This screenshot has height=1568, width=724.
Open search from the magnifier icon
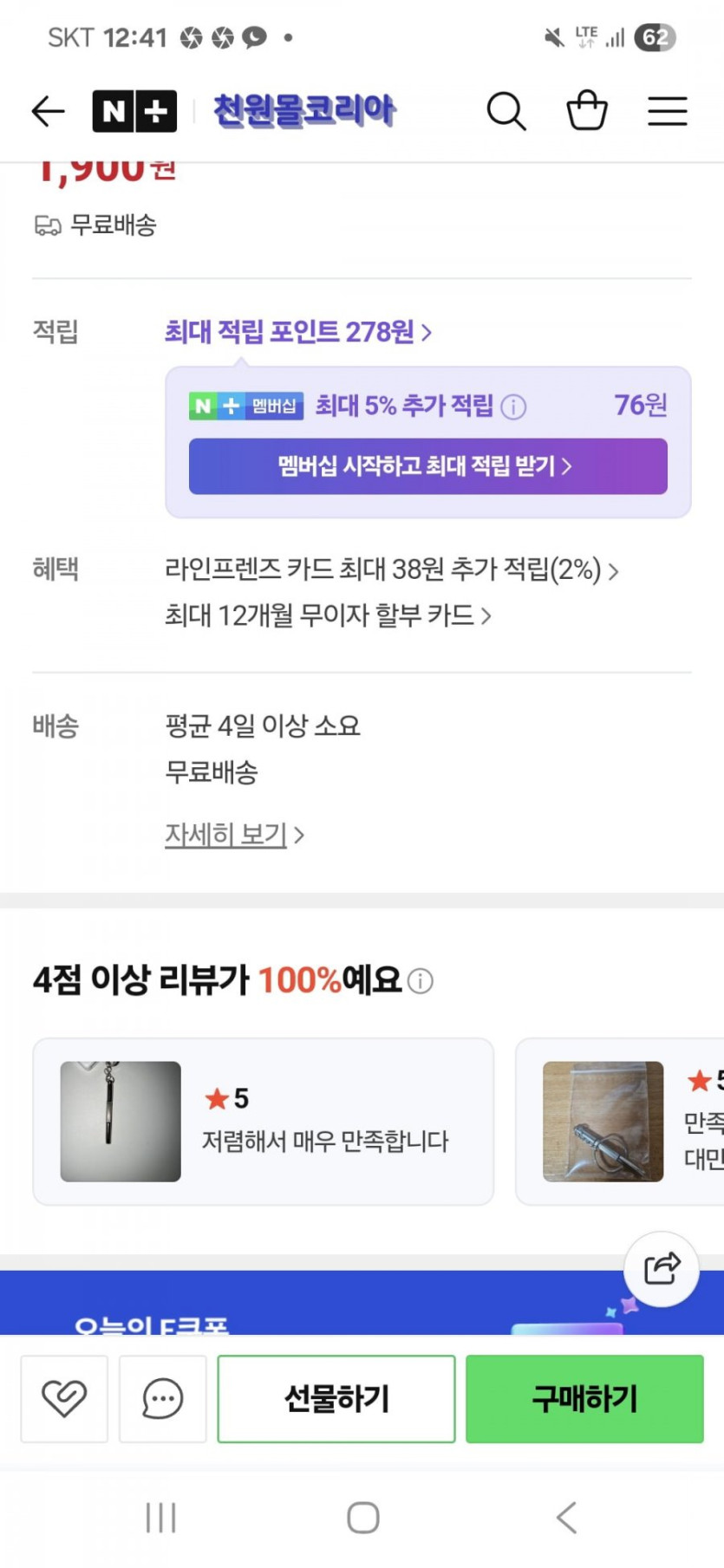point(505,111)
